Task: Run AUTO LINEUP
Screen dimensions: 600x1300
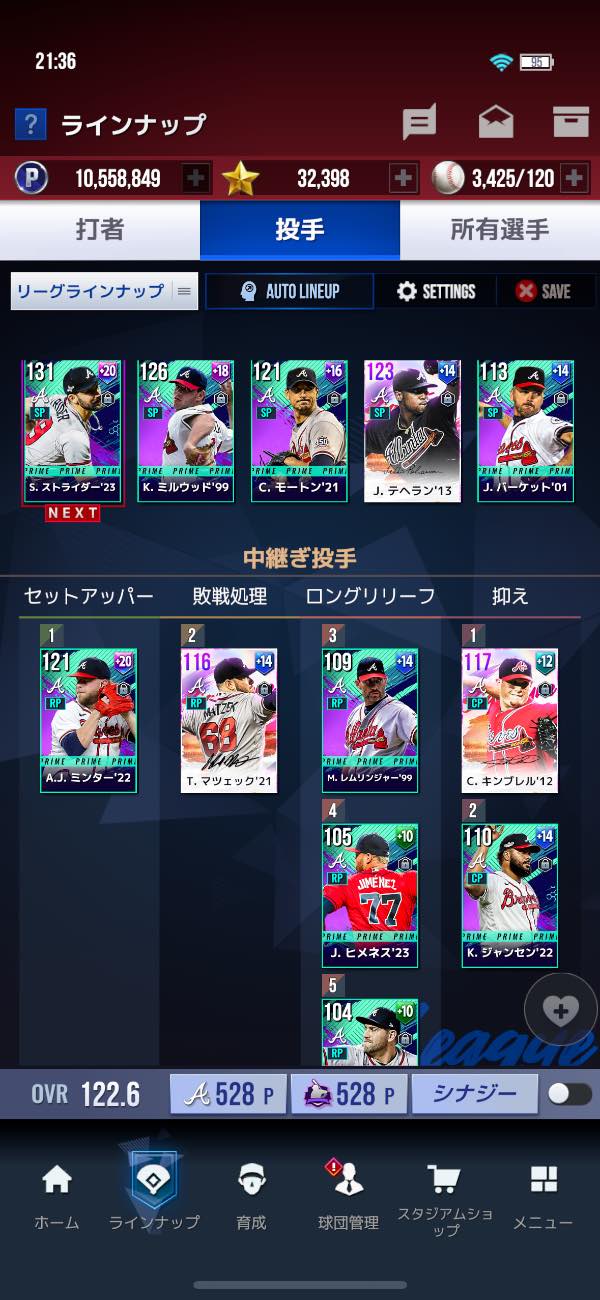Action: pyautogui.click(x=289, y=291)
